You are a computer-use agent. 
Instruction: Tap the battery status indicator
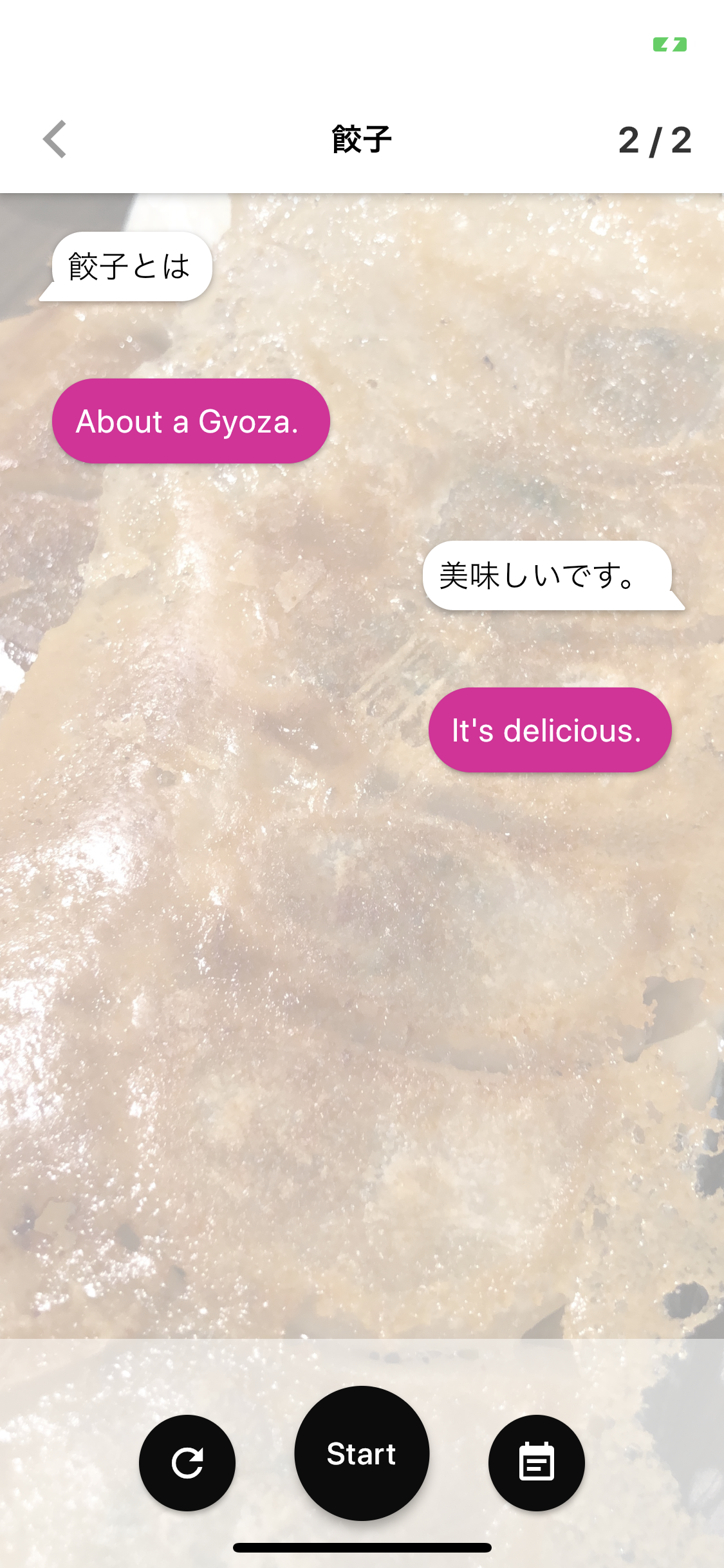(669, 45)
